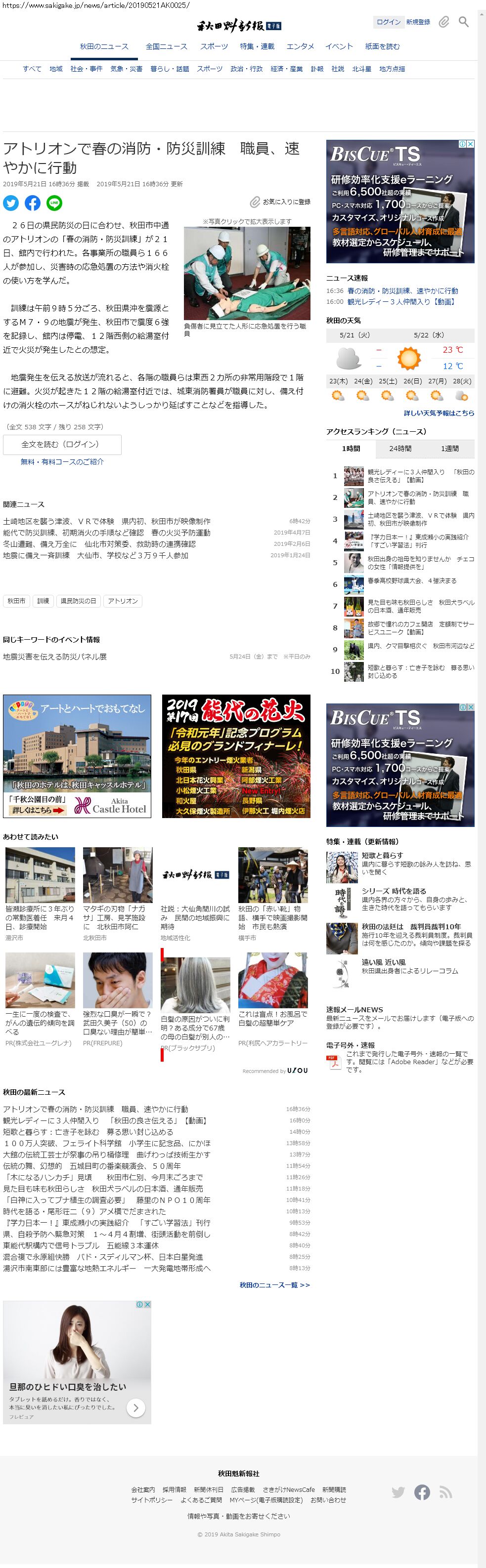Screen dimensions: 486x1568
Task: Tap the ログイン button in header
Action: pos(388,22)
